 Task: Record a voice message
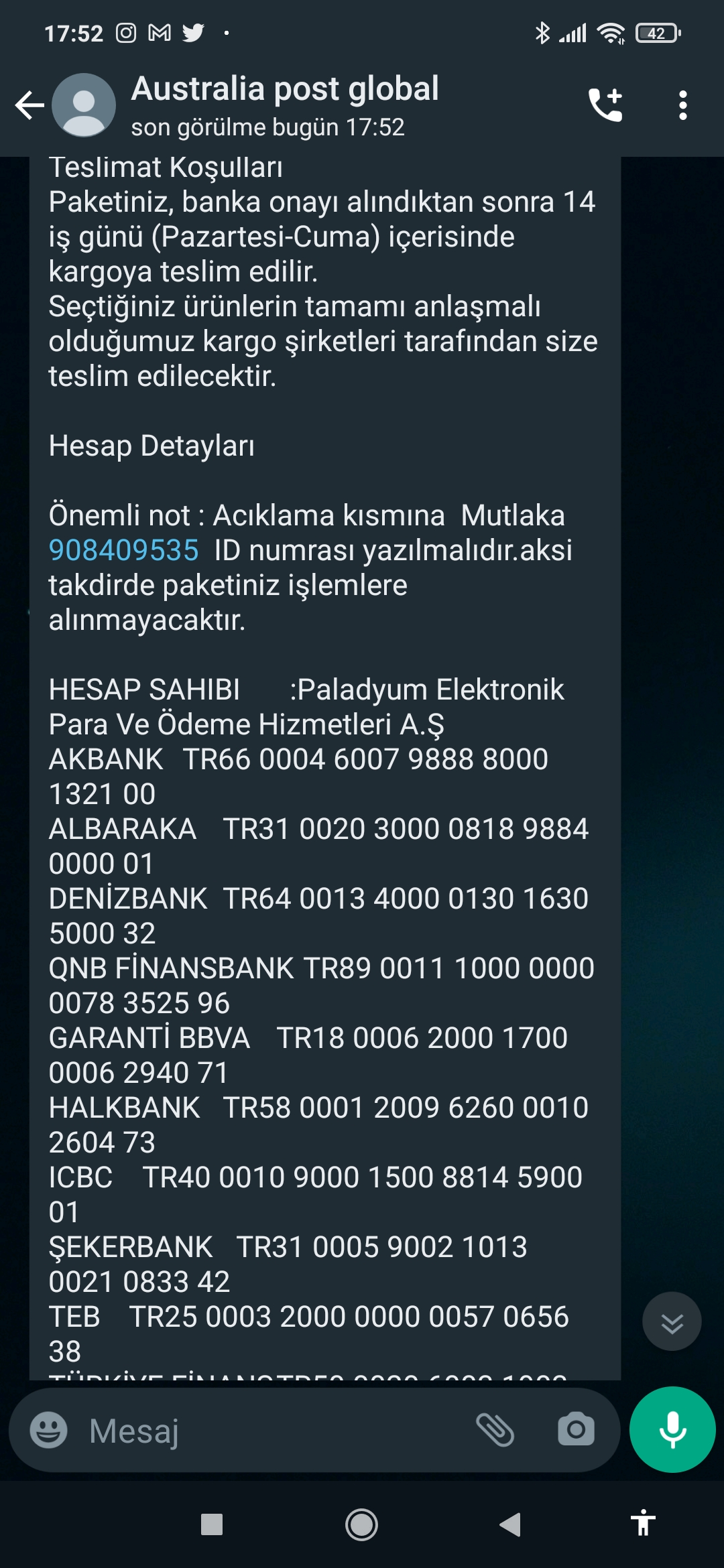tap(672, 1430)
